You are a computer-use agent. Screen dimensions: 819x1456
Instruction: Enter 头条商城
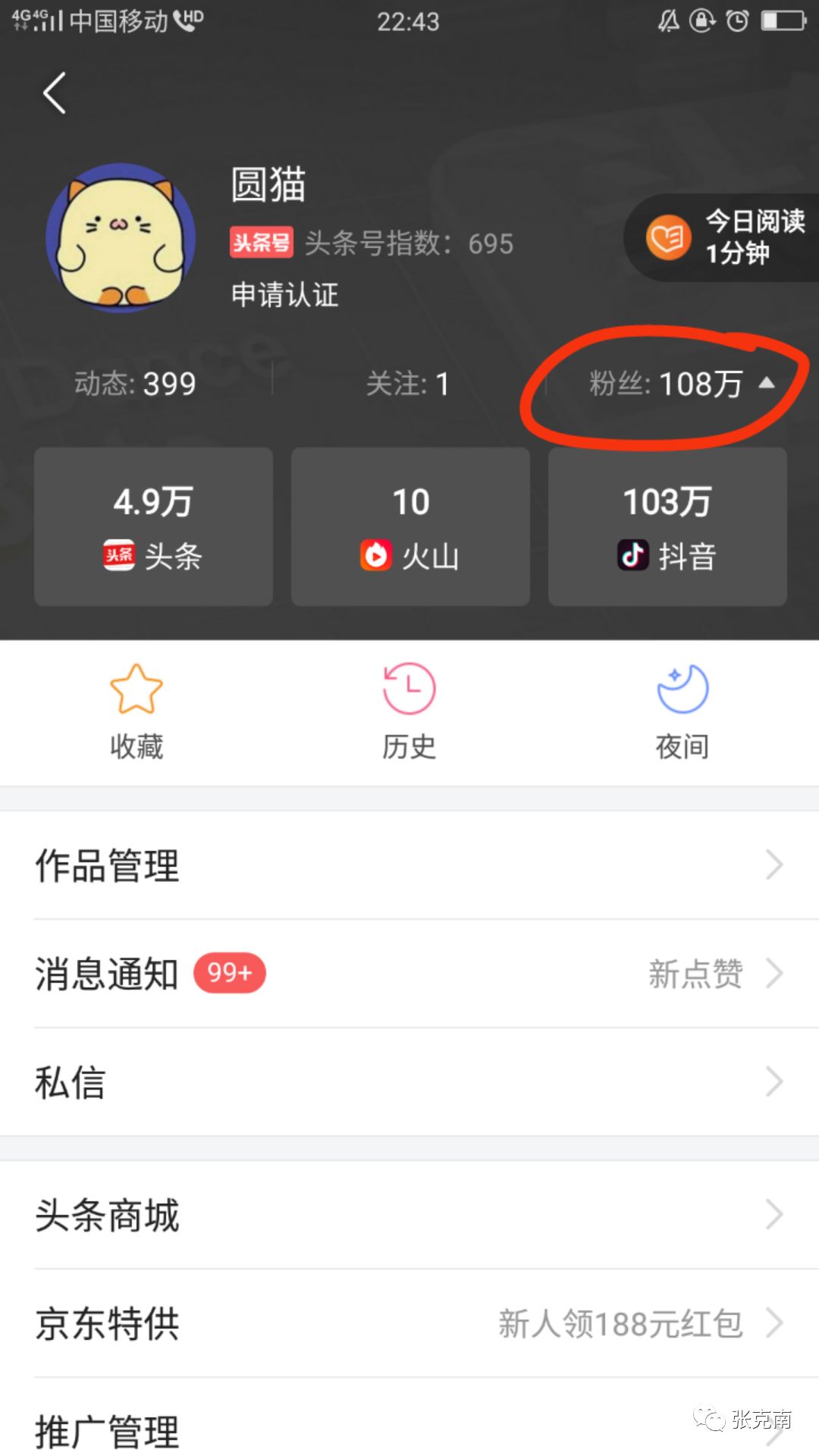(x=409, y=1215)
